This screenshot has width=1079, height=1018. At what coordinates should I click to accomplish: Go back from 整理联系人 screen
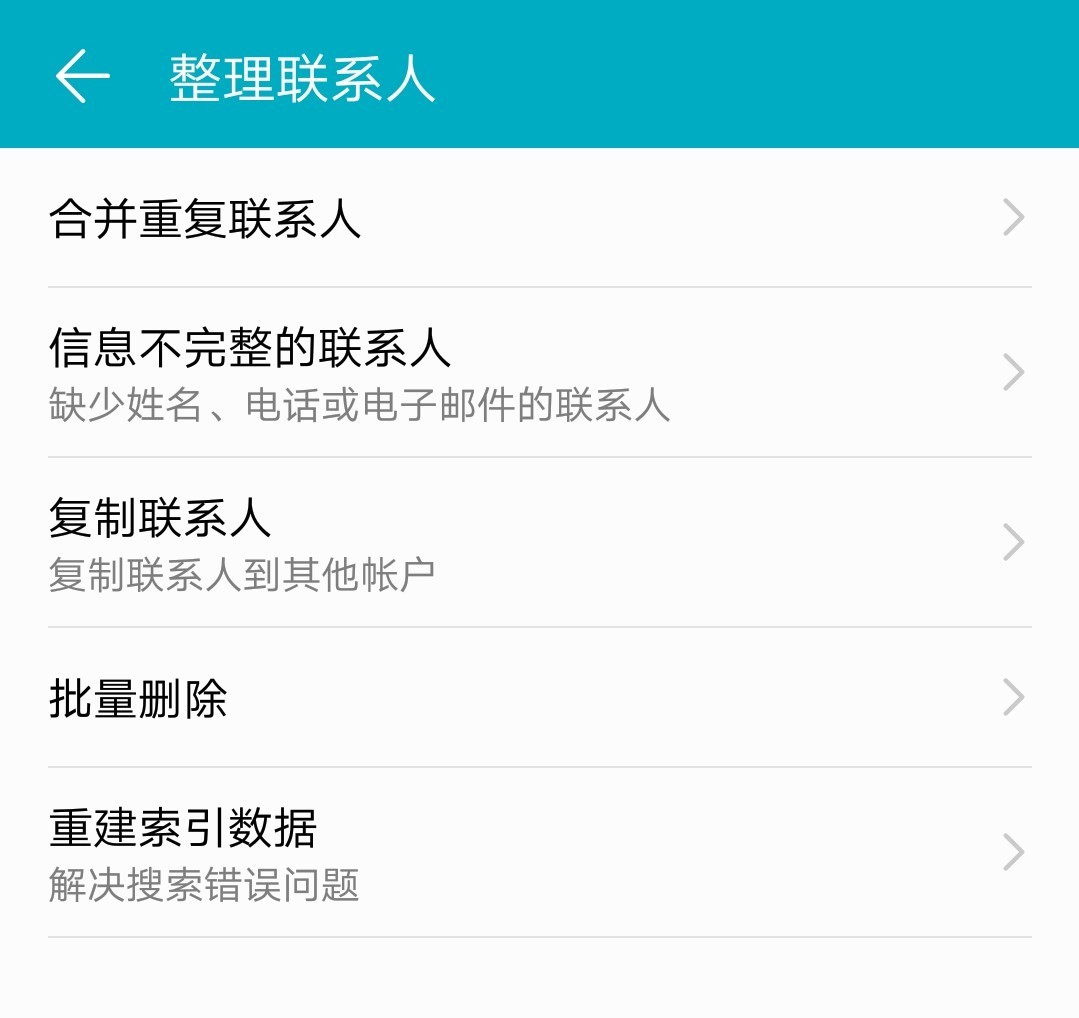(82, 76)
